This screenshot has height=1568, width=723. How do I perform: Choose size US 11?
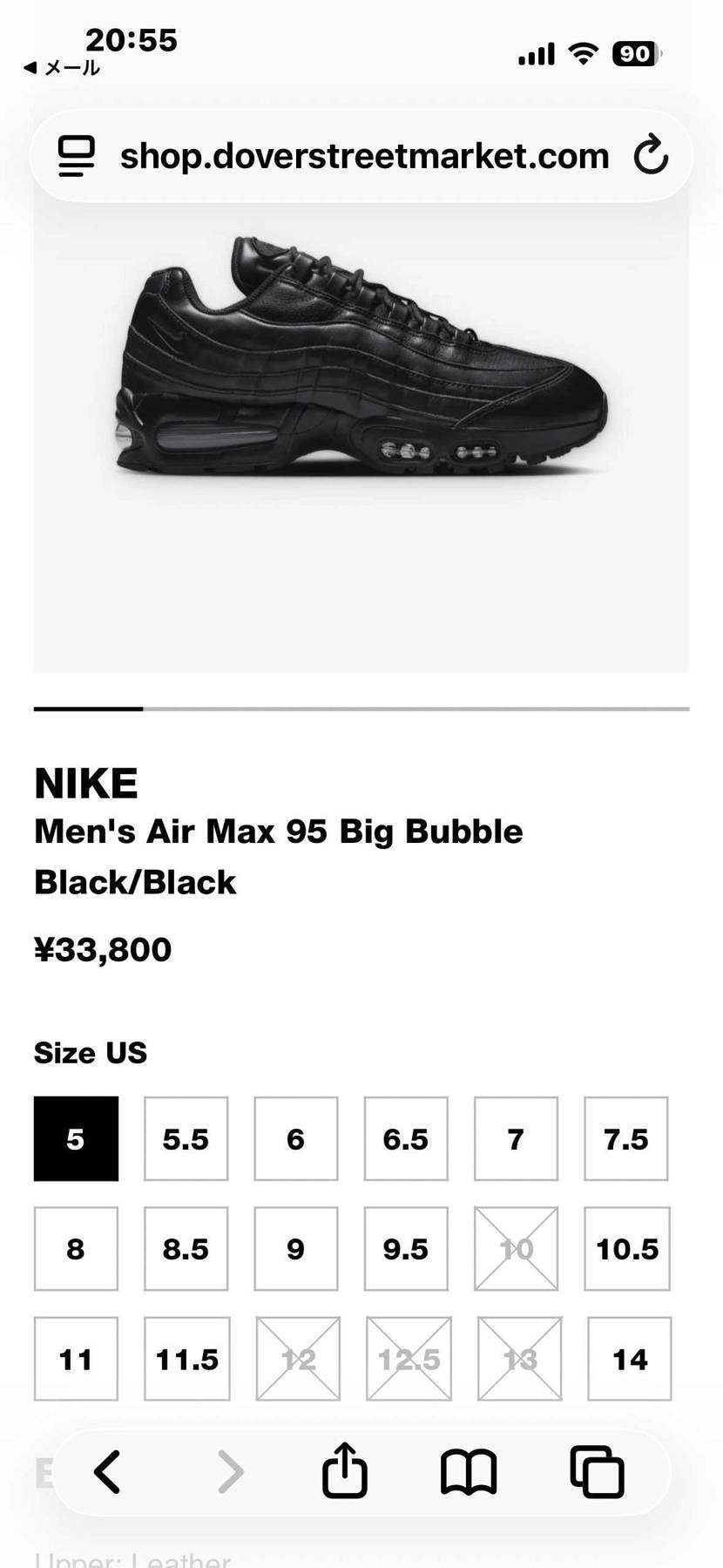point(76,1359)
